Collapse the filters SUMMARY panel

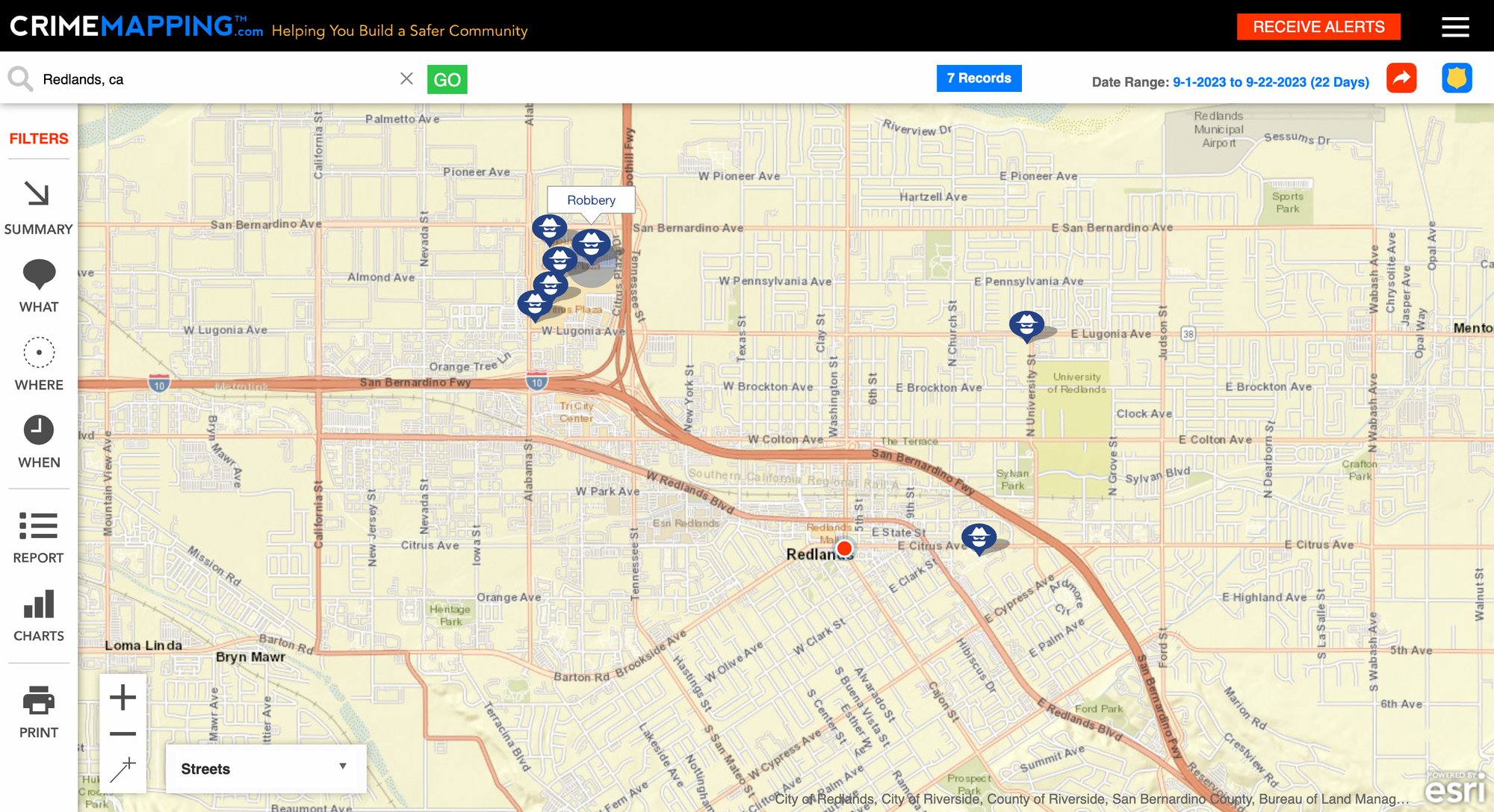click(x=38, y=207)
